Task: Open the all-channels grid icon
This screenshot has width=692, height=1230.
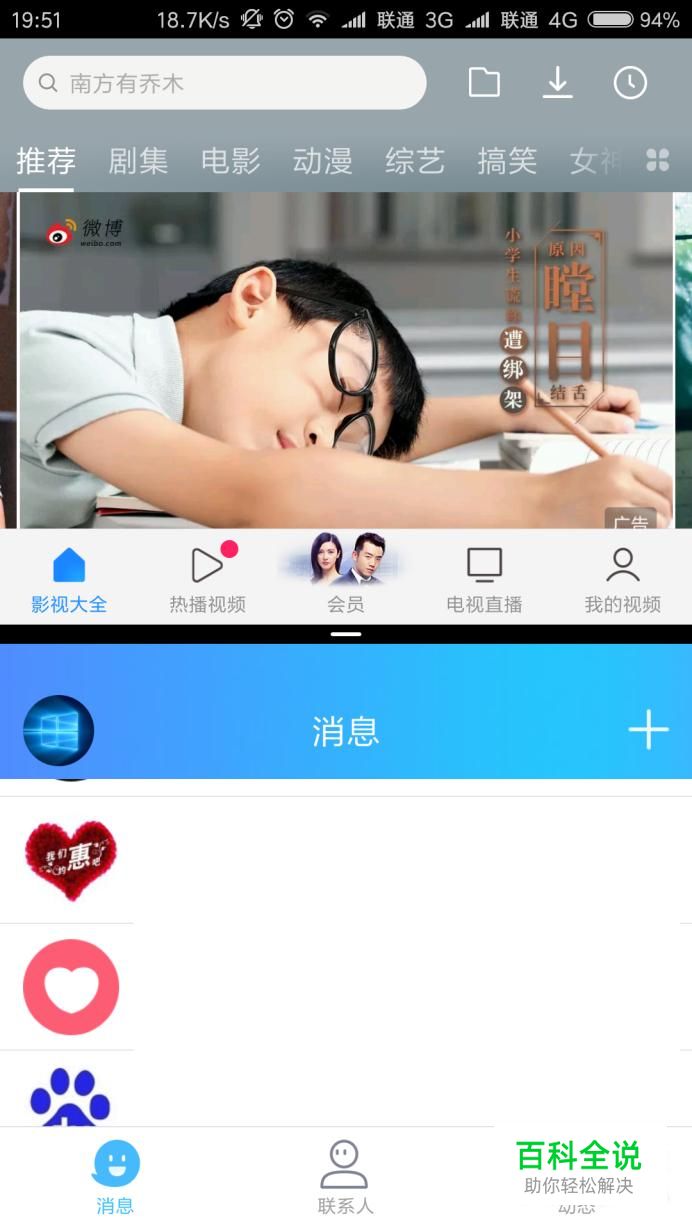Action: 658,160
